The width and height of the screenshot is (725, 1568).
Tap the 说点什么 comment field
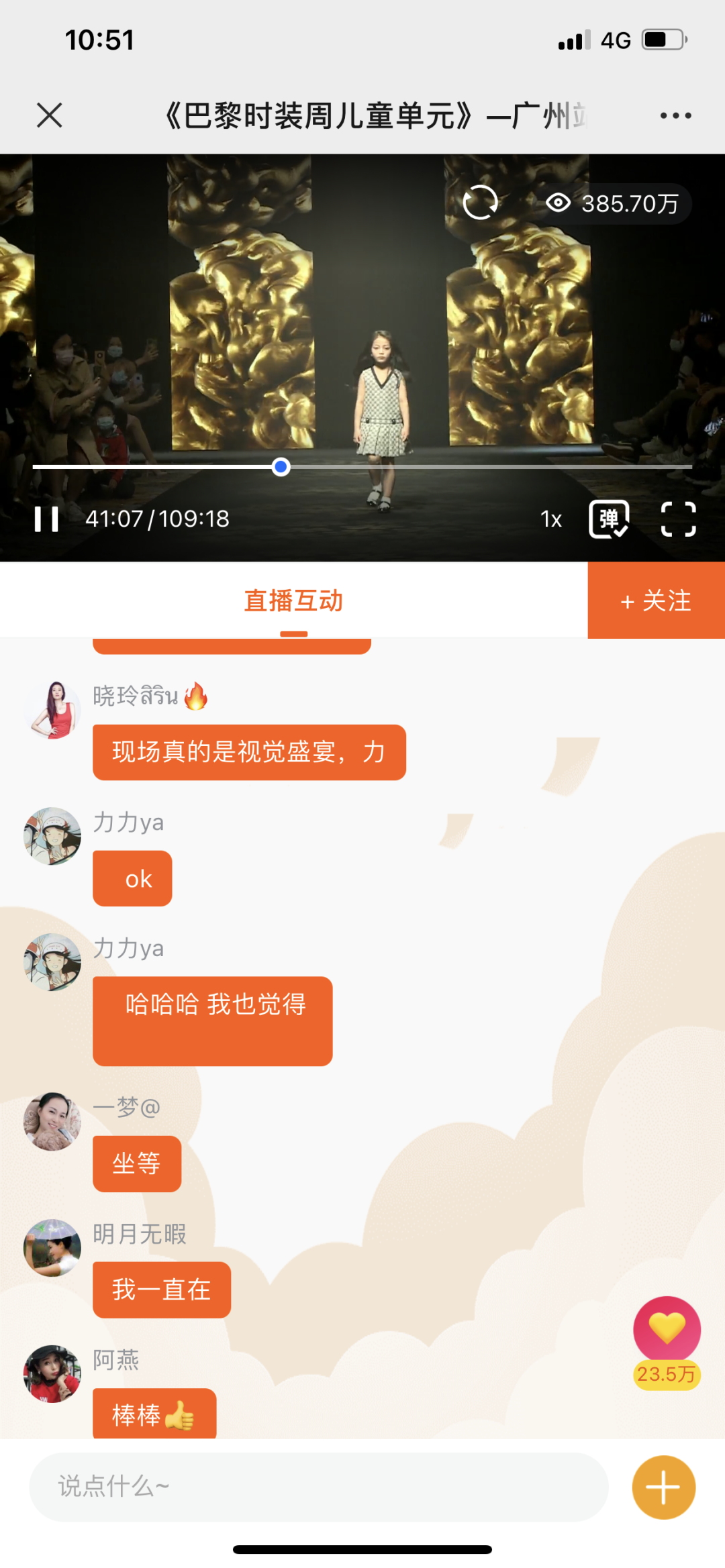[x=319, y=1487]
